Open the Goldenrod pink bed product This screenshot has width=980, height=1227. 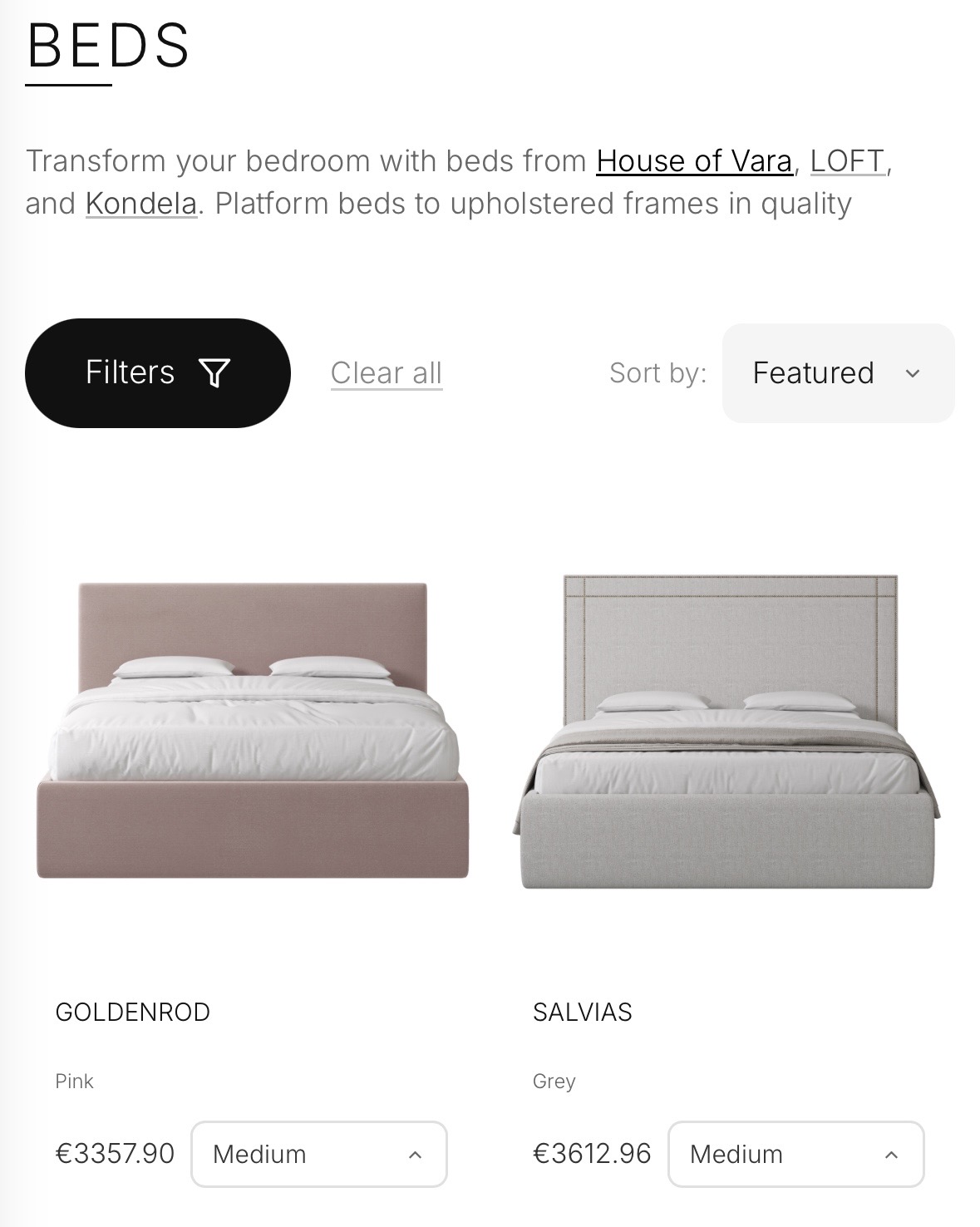tap(253, 732)
